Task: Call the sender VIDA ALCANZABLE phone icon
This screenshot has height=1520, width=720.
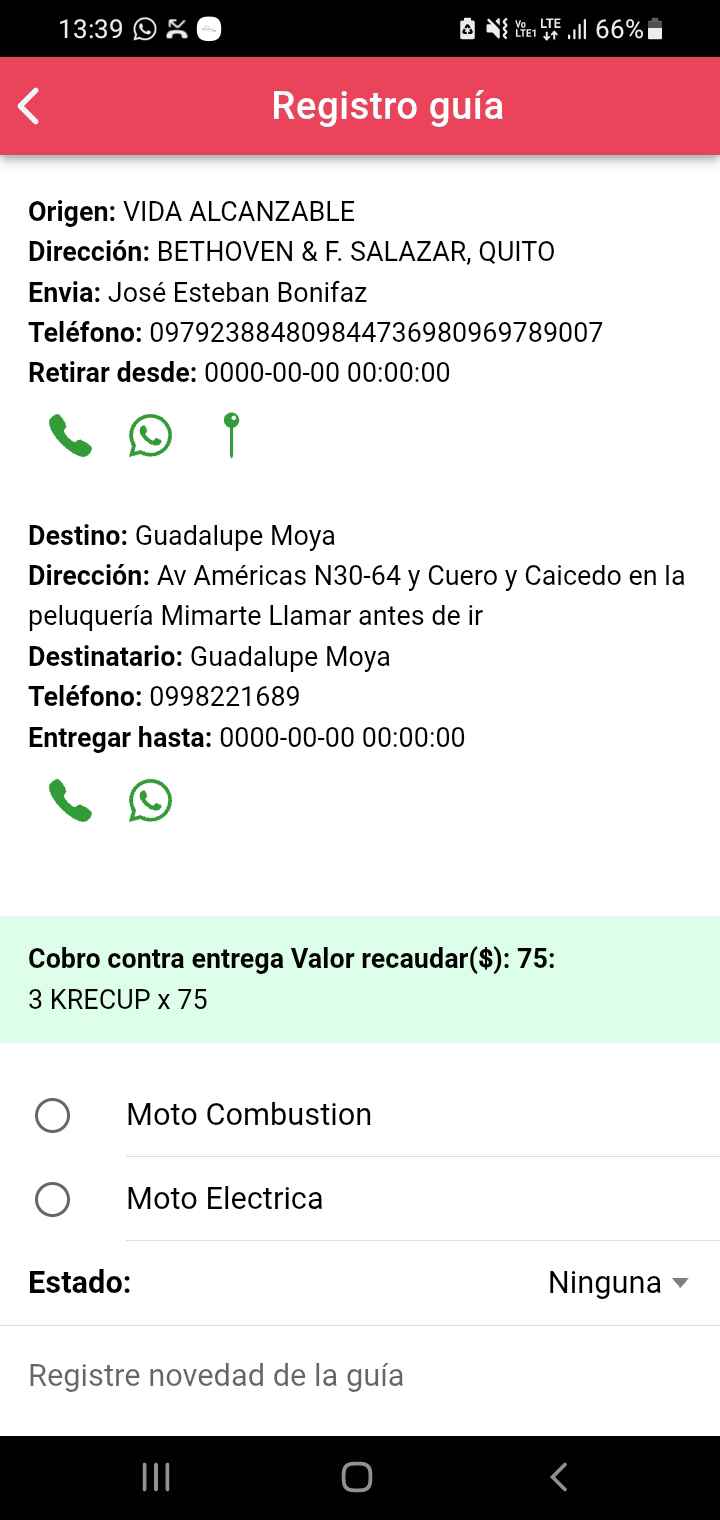Action: [x=70, y=436]
